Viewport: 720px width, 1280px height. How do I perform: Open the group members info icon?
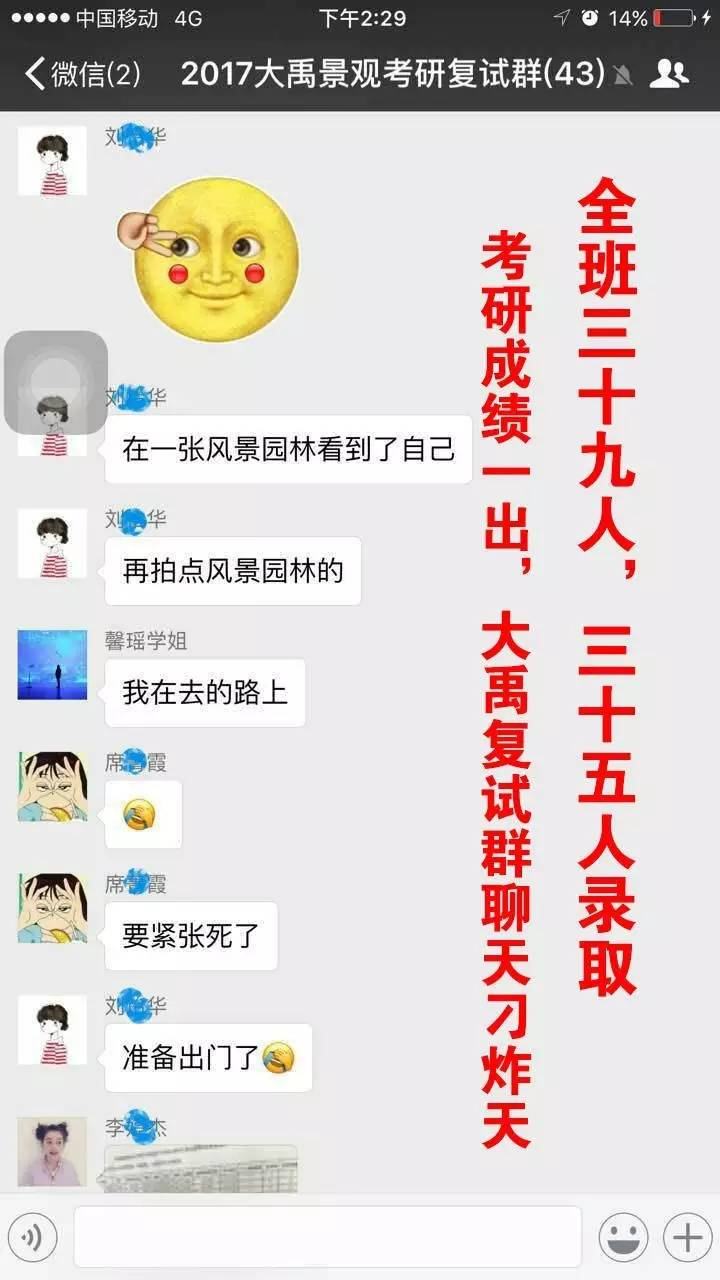coord(668,74)
